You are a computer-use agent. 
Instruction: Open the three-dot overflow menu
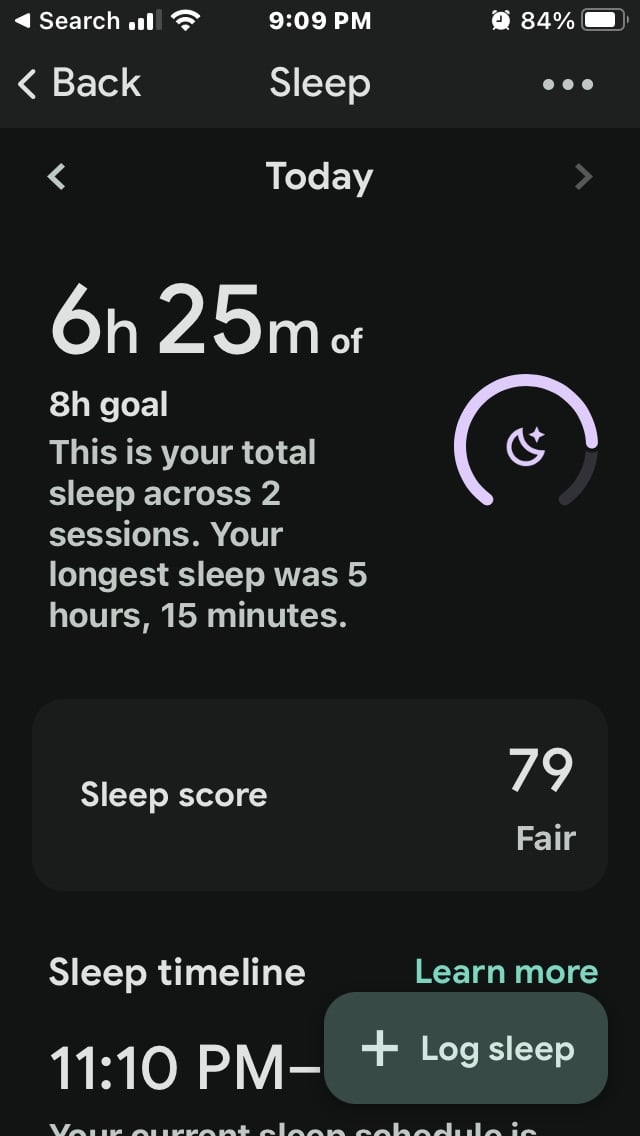click(x=567, y=85)
